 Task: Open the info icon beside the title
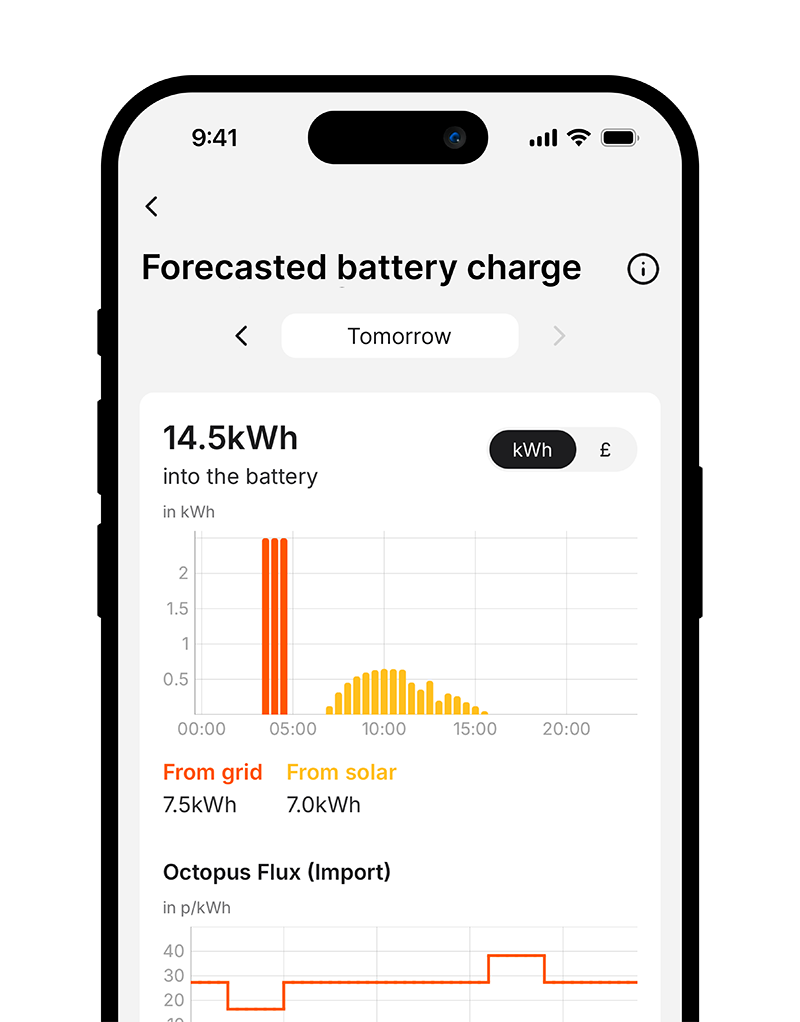pos(643,269)
